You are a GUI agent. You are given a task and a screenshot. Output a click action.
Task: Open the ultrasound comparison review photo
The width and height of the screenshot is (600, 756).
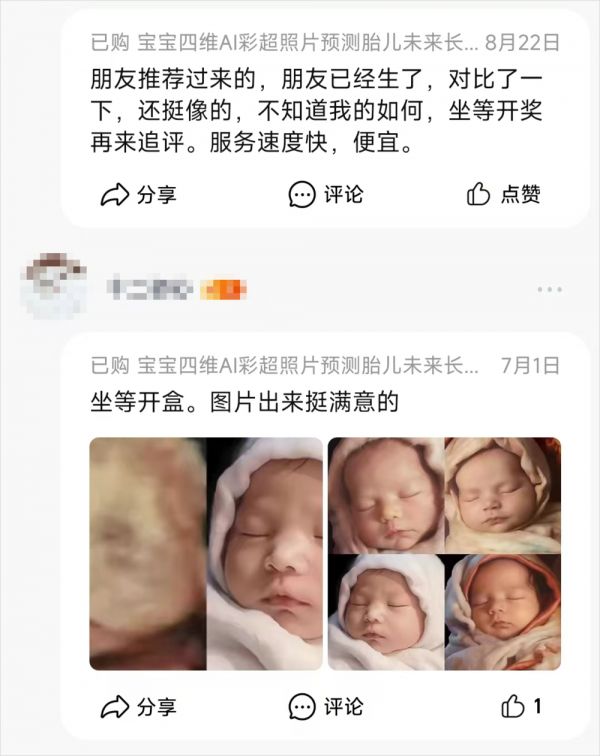pyautogui.click(x=206, y=553)
